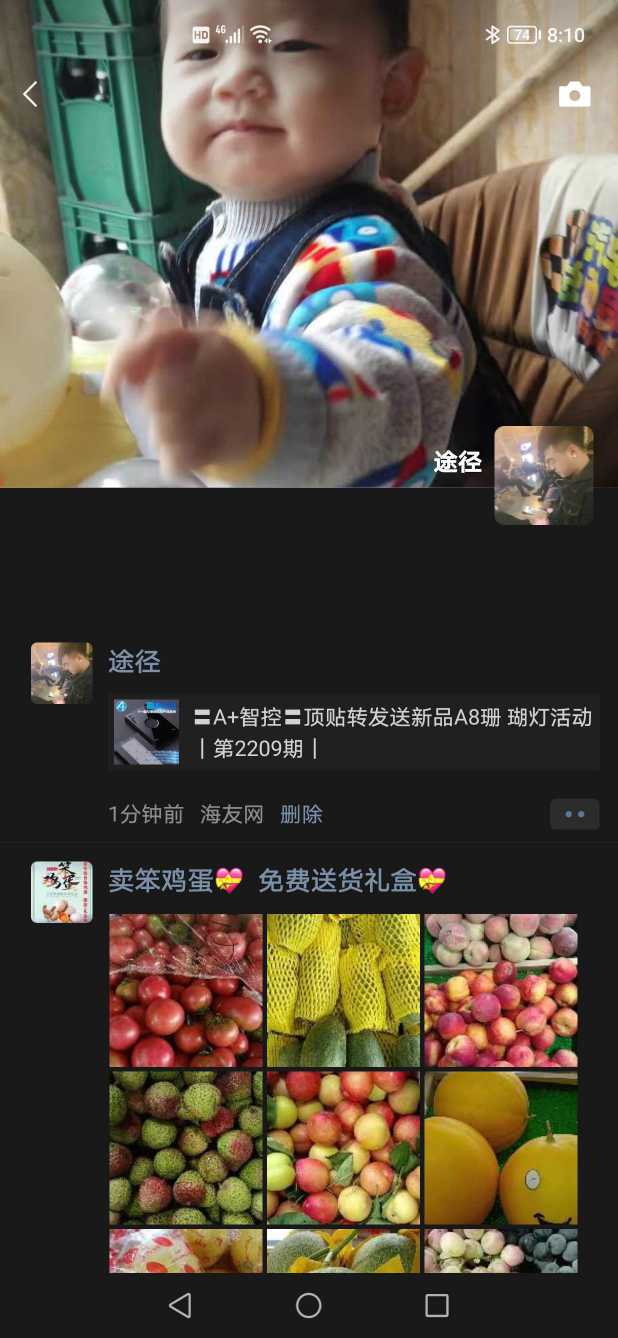Screen dimensions: 618x1338
Task: Open the yellow melon photo
Action: pyautogui.click(x=501, y=1148)
